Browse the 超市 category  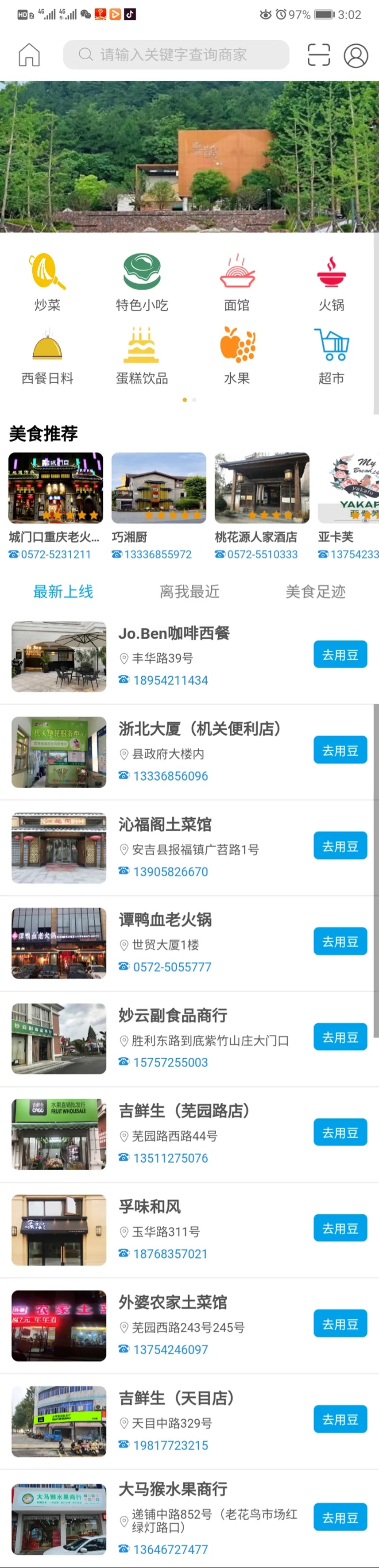click(332, 356)
